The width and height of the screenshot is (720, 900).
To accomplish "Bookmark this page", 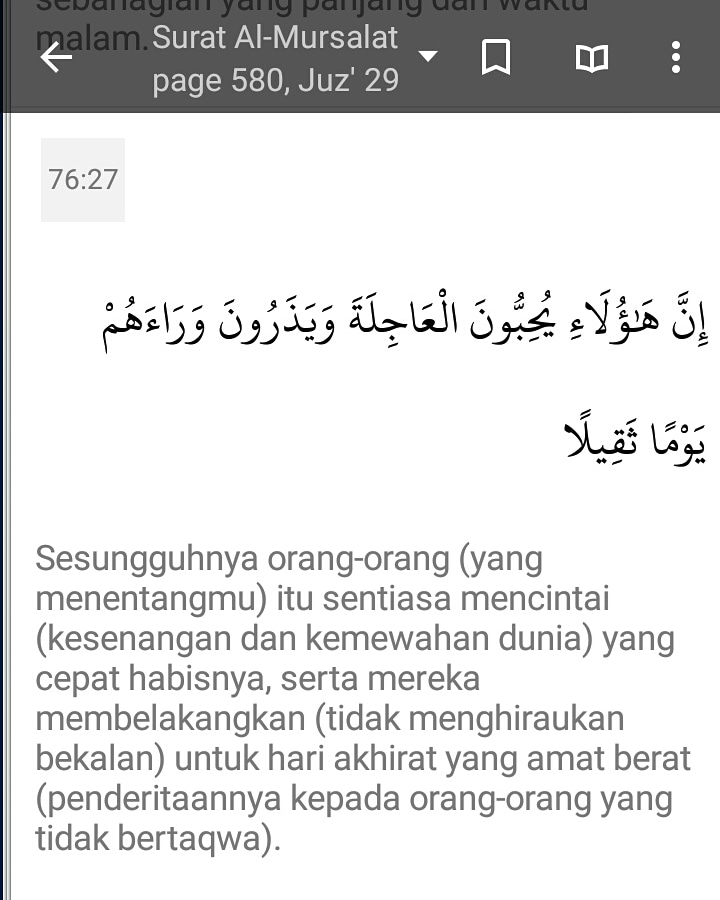I will tap(496, 58).
